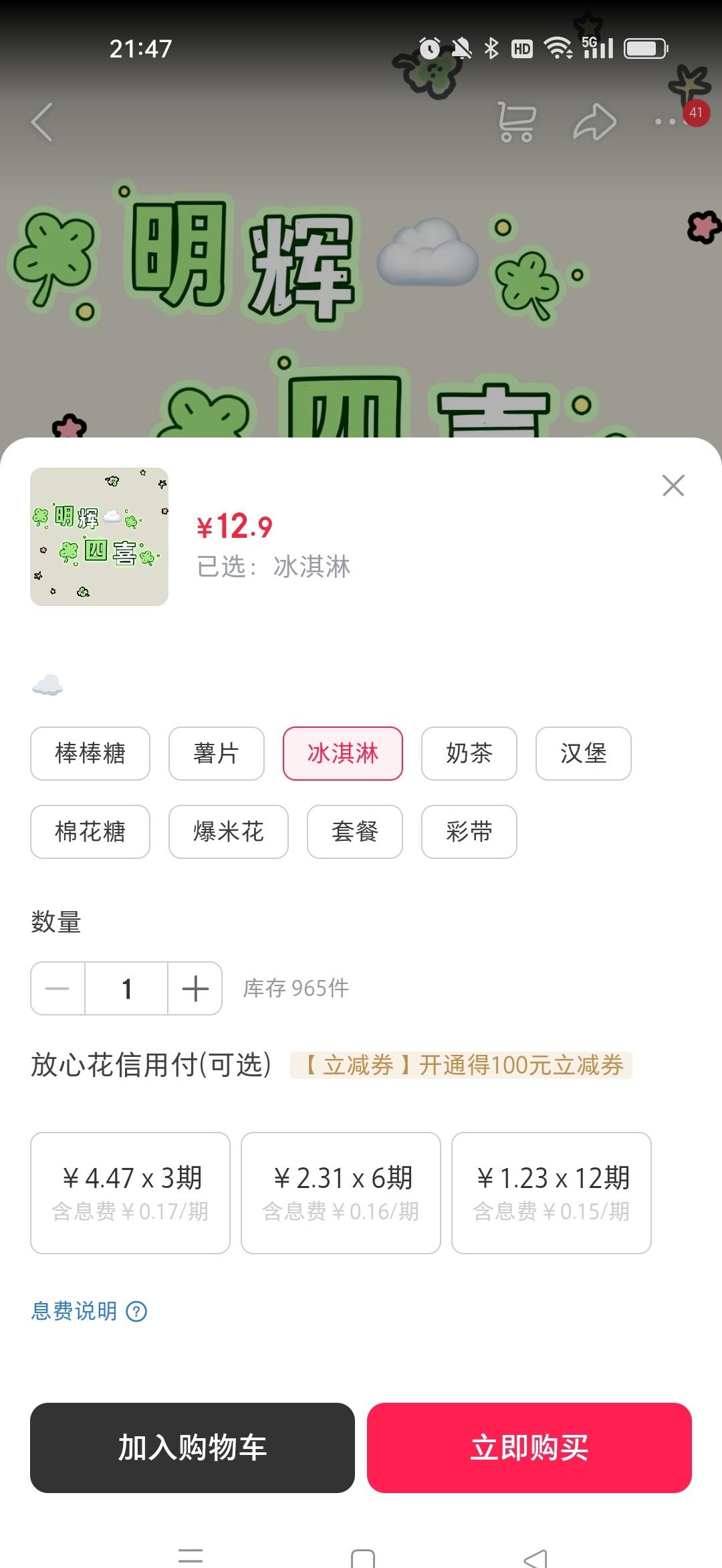Select the 棒棒糖 option
722x1568 pixels.
click(x=90, y=753)
